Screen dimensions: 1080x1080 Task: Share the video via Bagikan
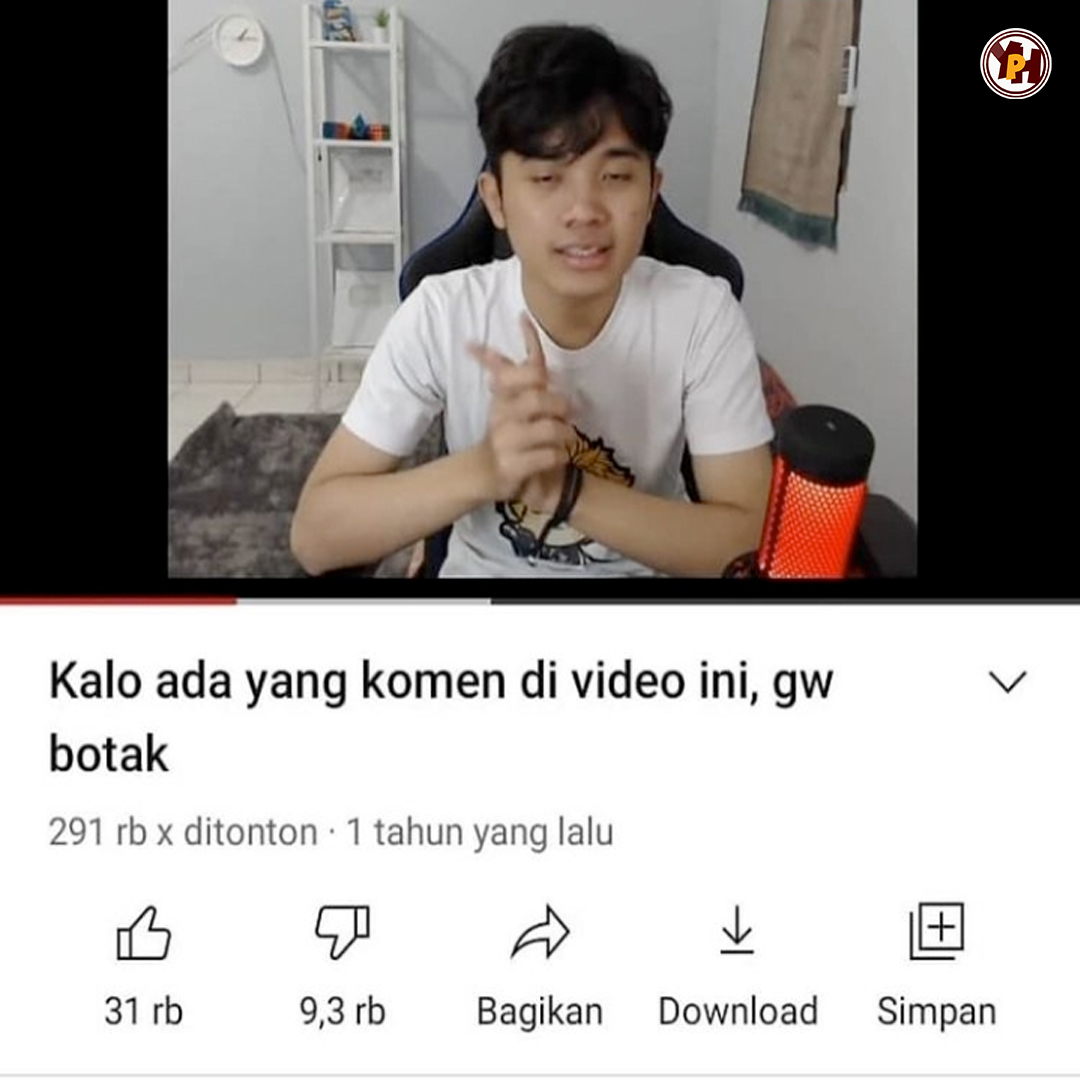pyautogui.click(x=540, y=935)
